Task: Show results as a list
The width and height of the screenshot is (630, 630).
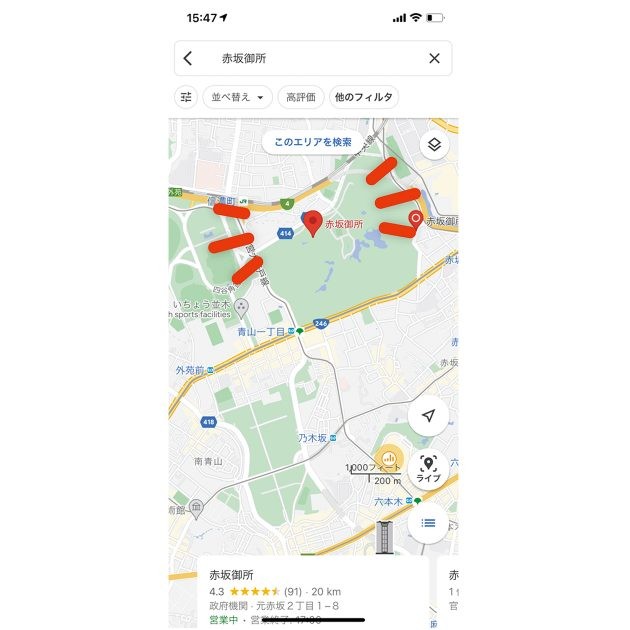Action: pos(428,522)
